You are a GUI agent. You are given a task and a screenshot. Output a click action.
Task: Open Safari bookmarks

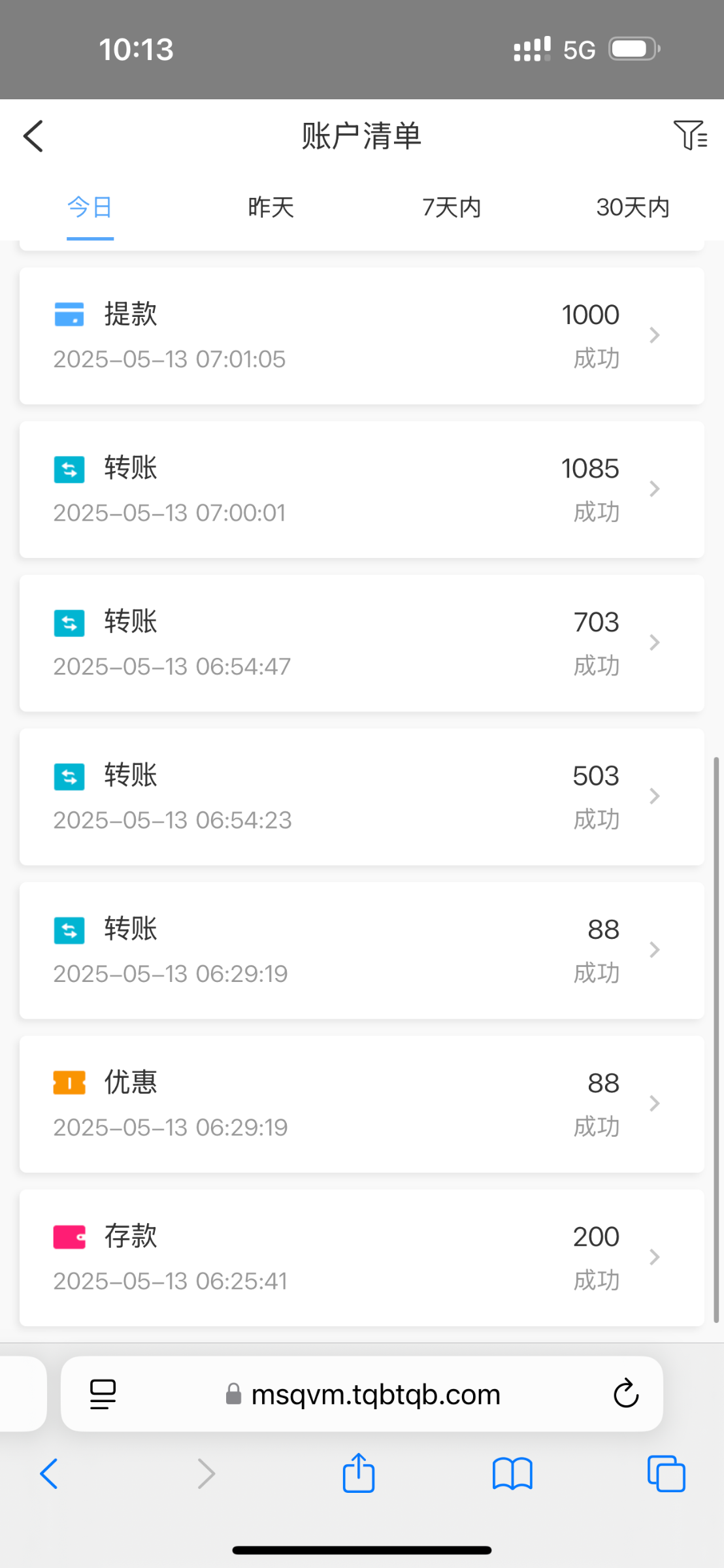click(513, 1474)
